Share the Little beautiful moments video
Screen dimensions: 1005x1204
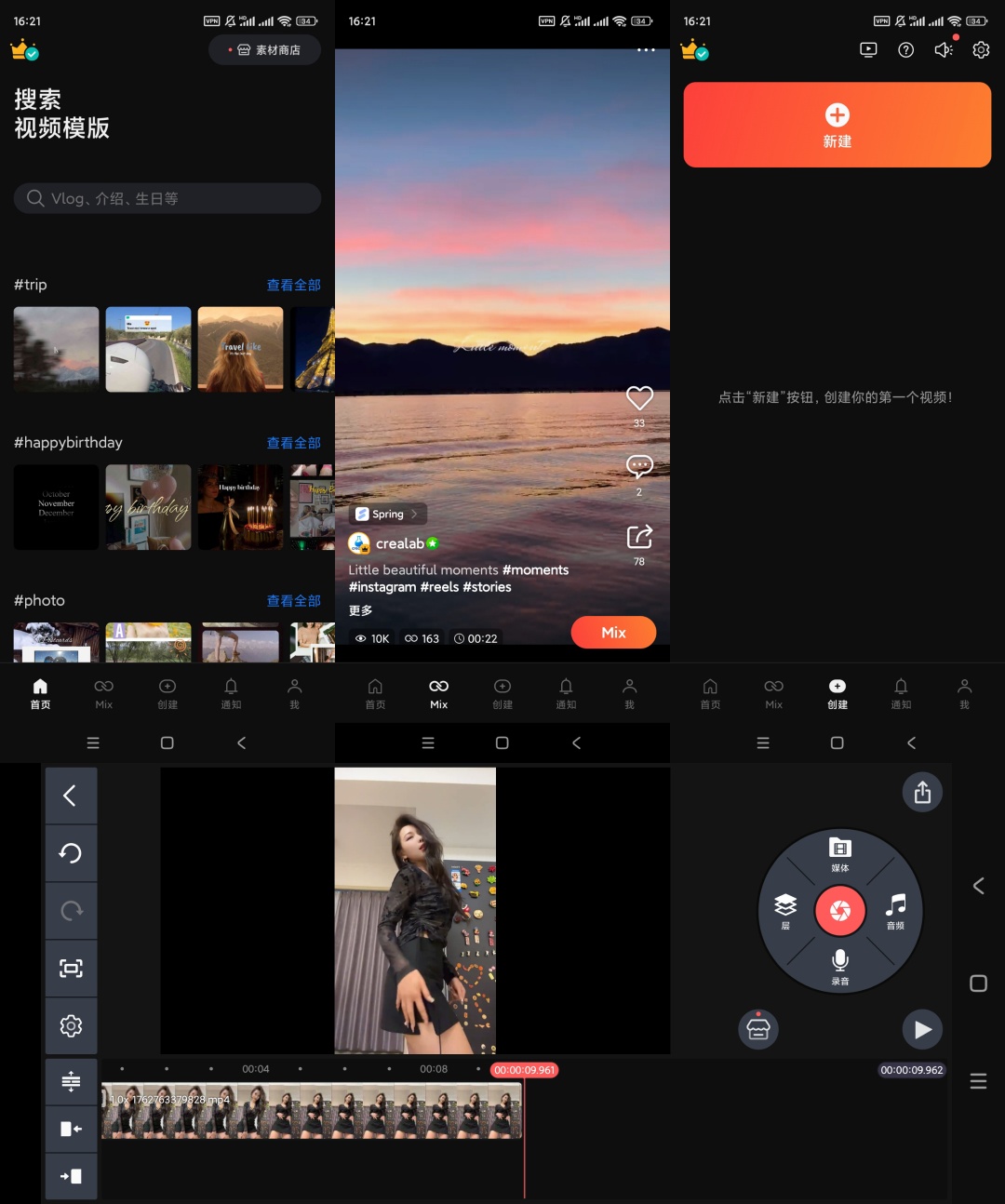[x=639, y=537]
